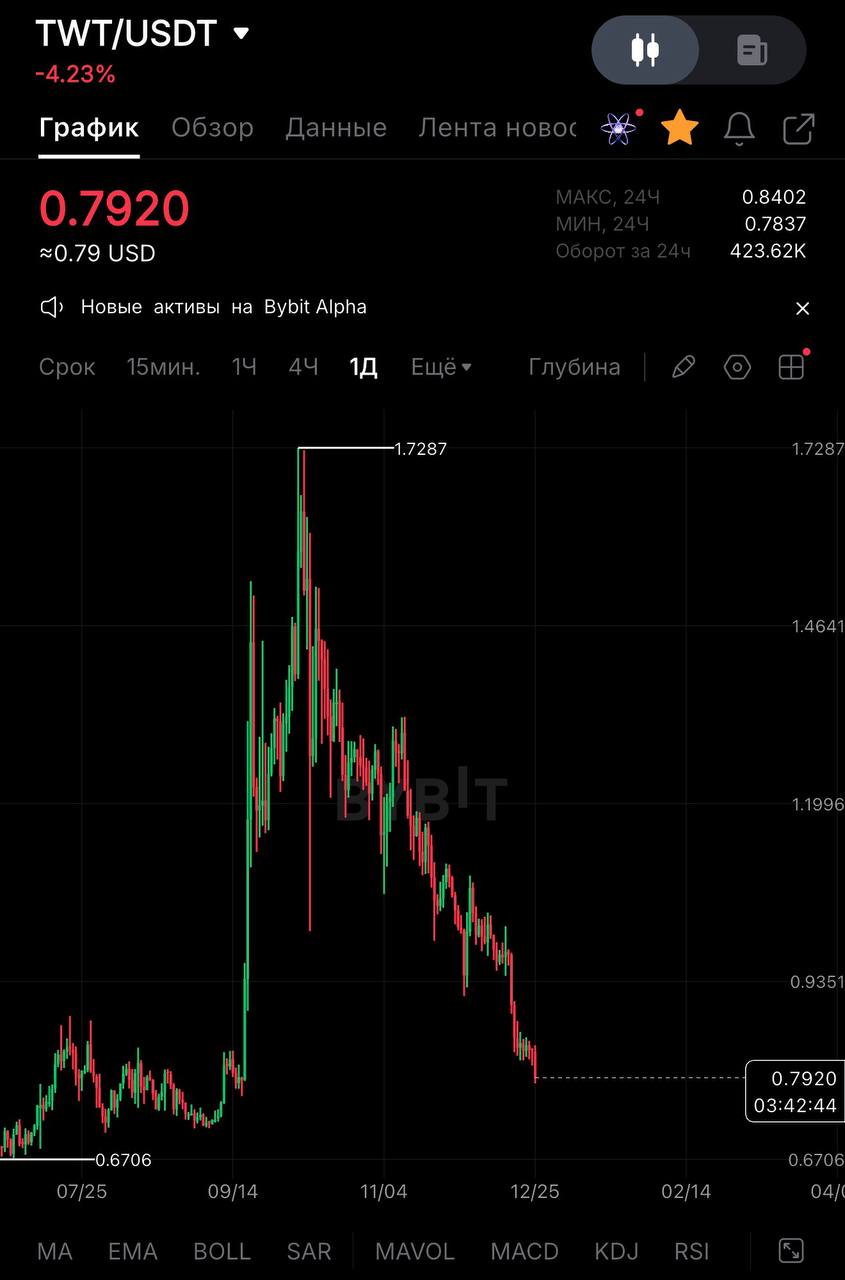Open the Глубина depth chart

click(574, 367)
